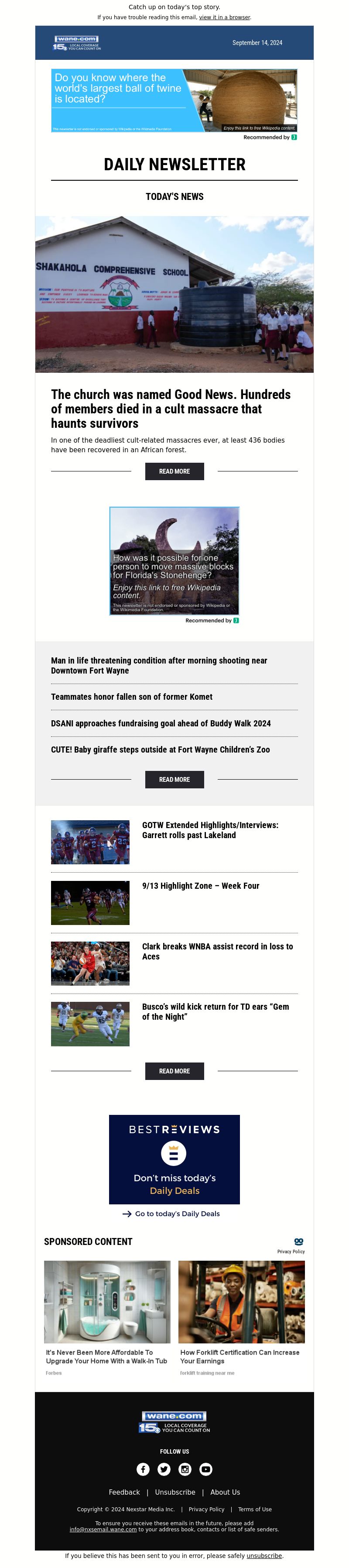This screenshot has width=349, height=1568.
Task: Visit the Facebook page from Follow Us
Action: [143, 1469]
